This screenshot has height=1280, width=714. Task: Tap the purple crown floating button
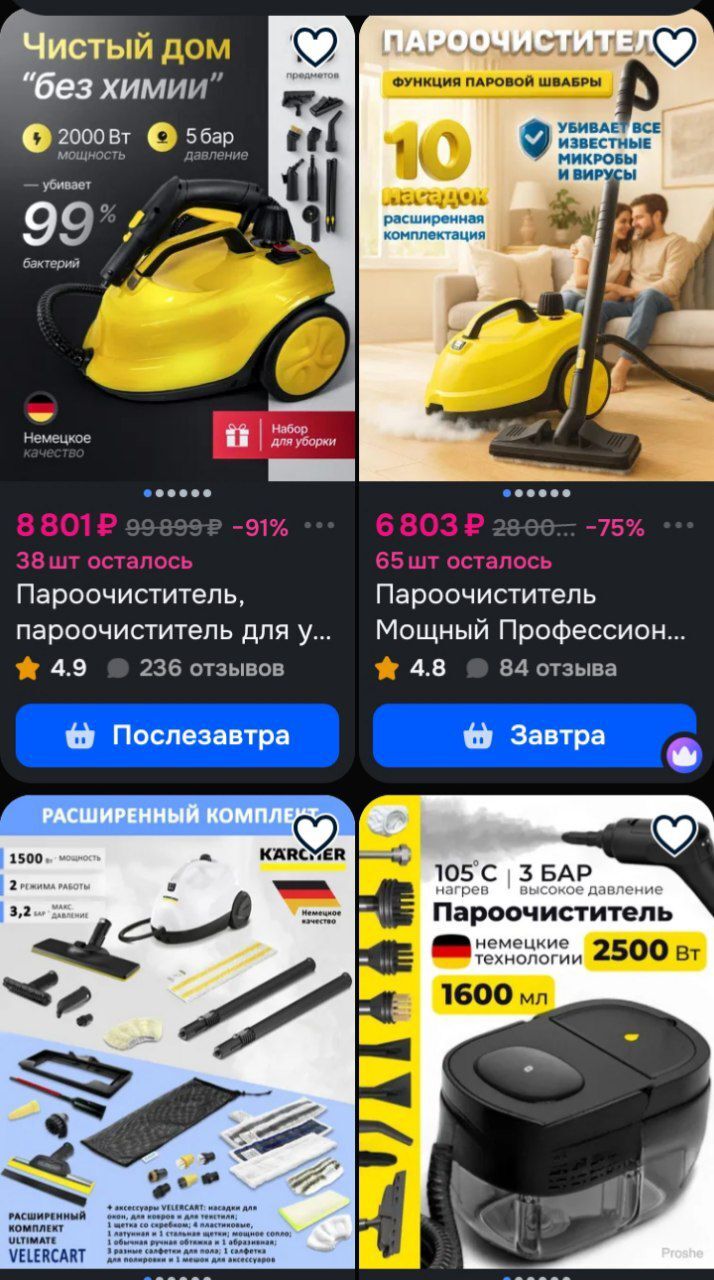coord(685,755)
